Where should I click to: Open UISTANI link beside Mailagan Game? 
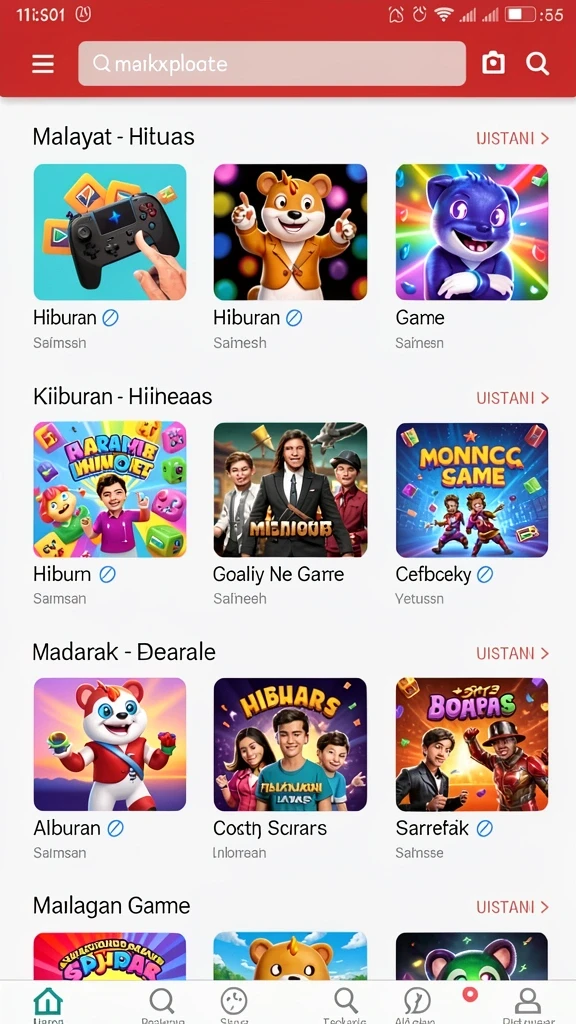[x=513, y=906]
